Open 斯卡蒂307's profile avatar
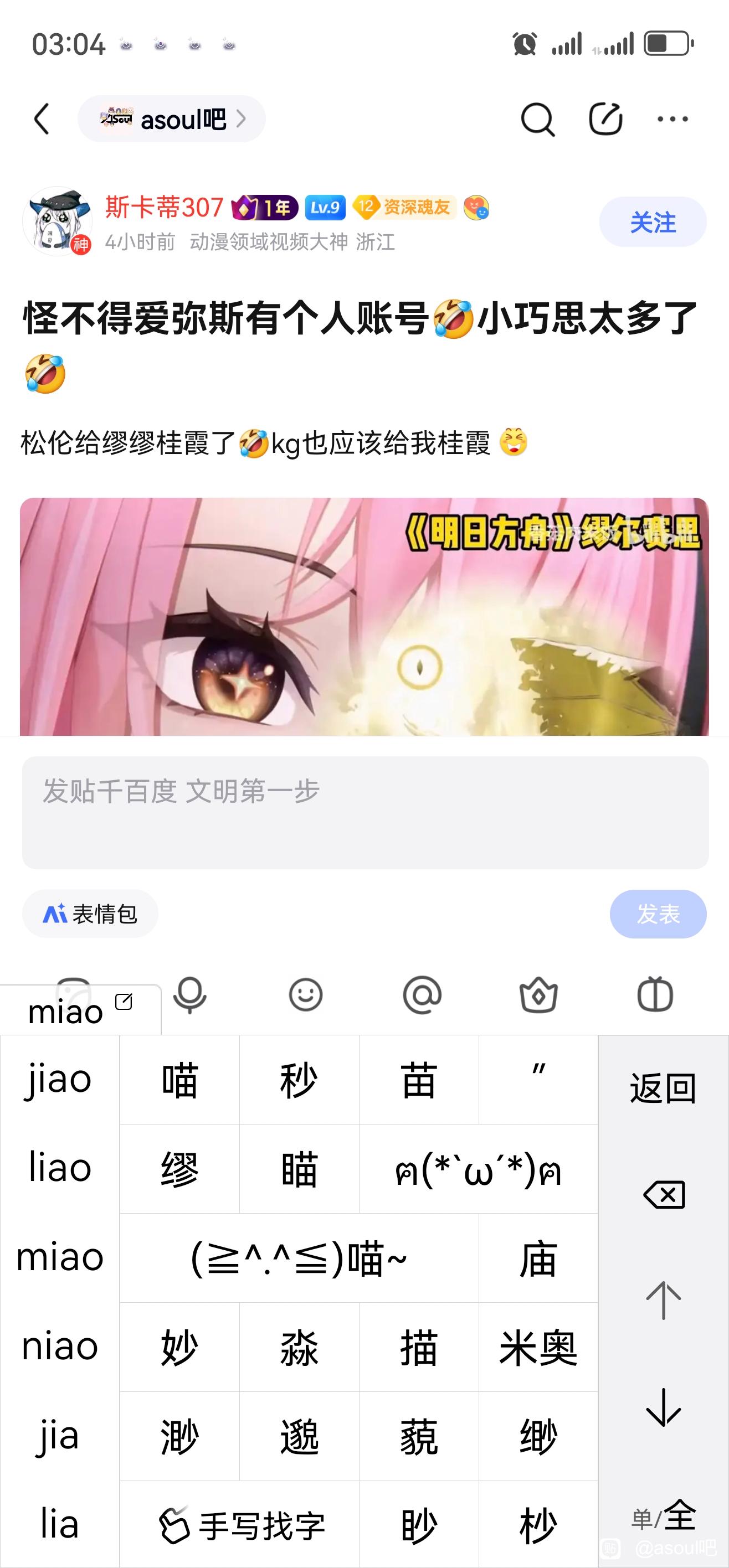The height and width of the screenshot is (1568, 729). (57, 221)
